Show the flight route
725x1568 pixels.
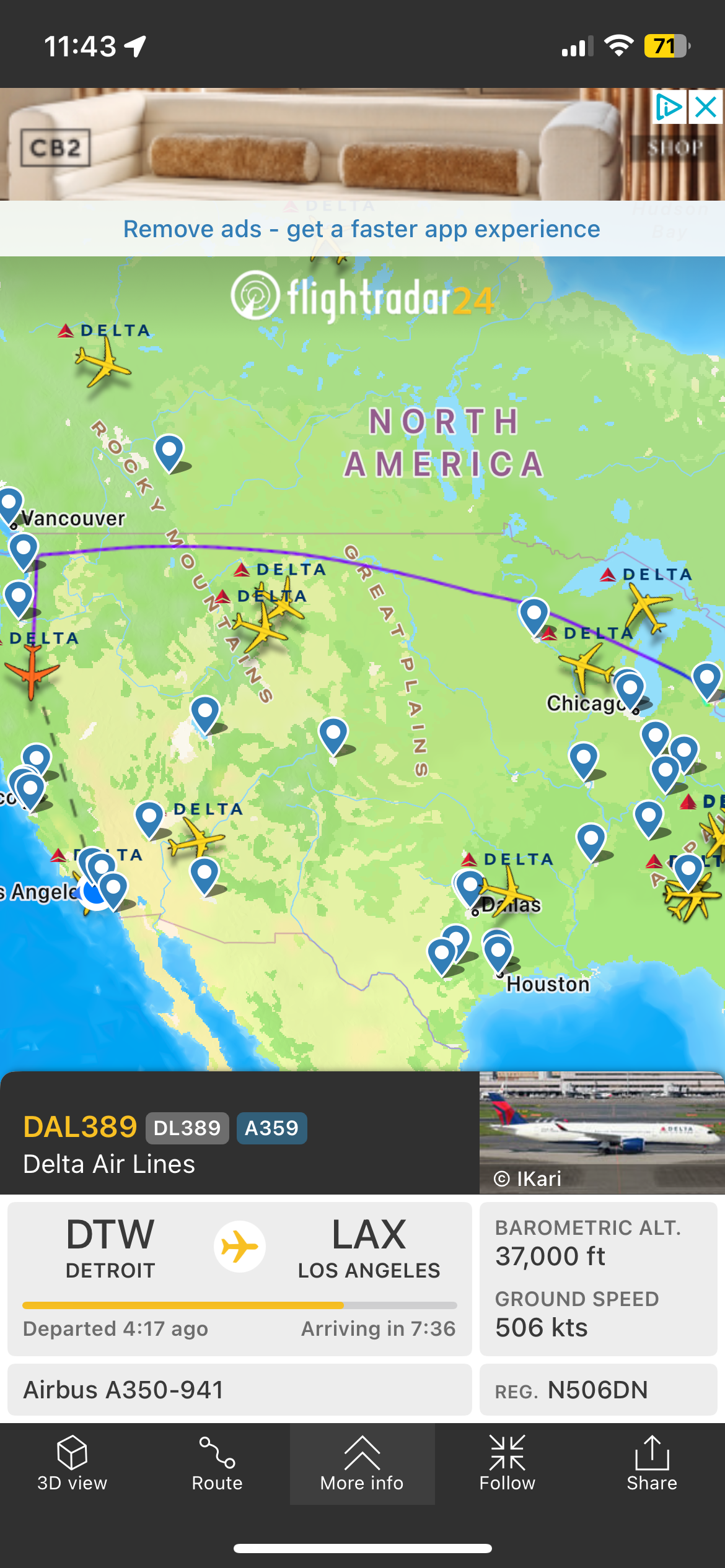(217, 1464)
